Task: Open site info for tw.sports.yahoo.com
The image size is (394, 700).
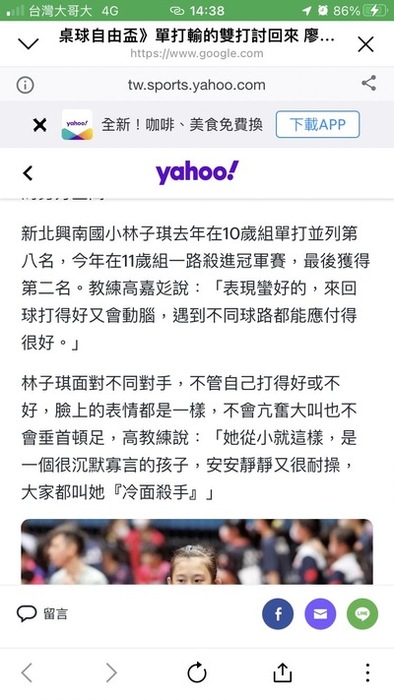Action: 25,85
